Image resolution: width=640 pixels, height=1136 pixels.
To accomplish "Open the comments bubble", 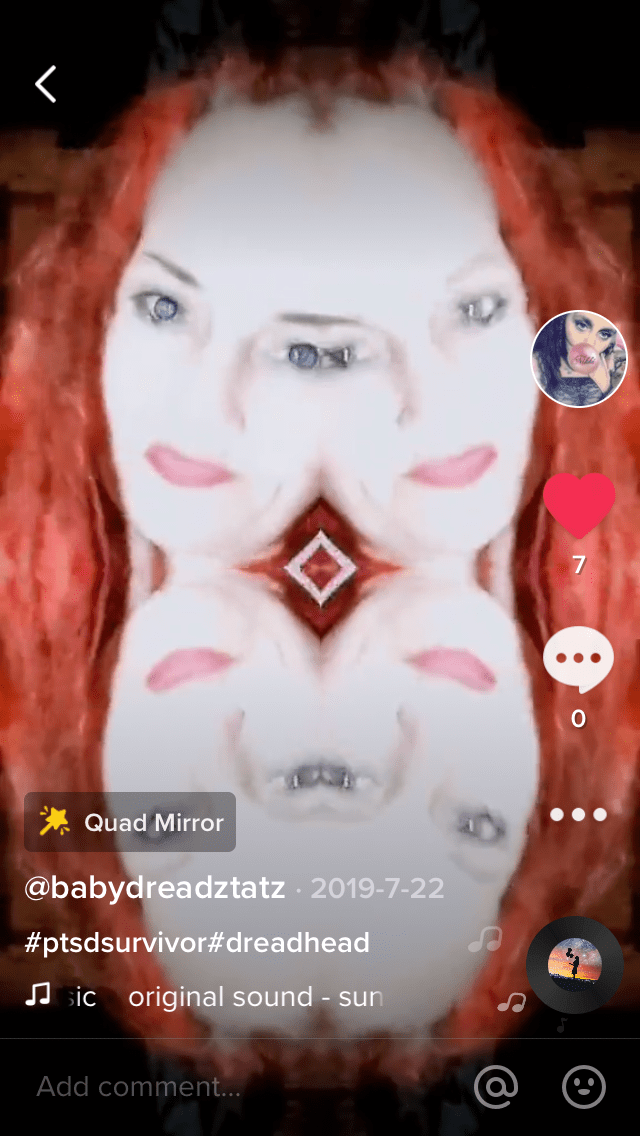I will [579, 659].
